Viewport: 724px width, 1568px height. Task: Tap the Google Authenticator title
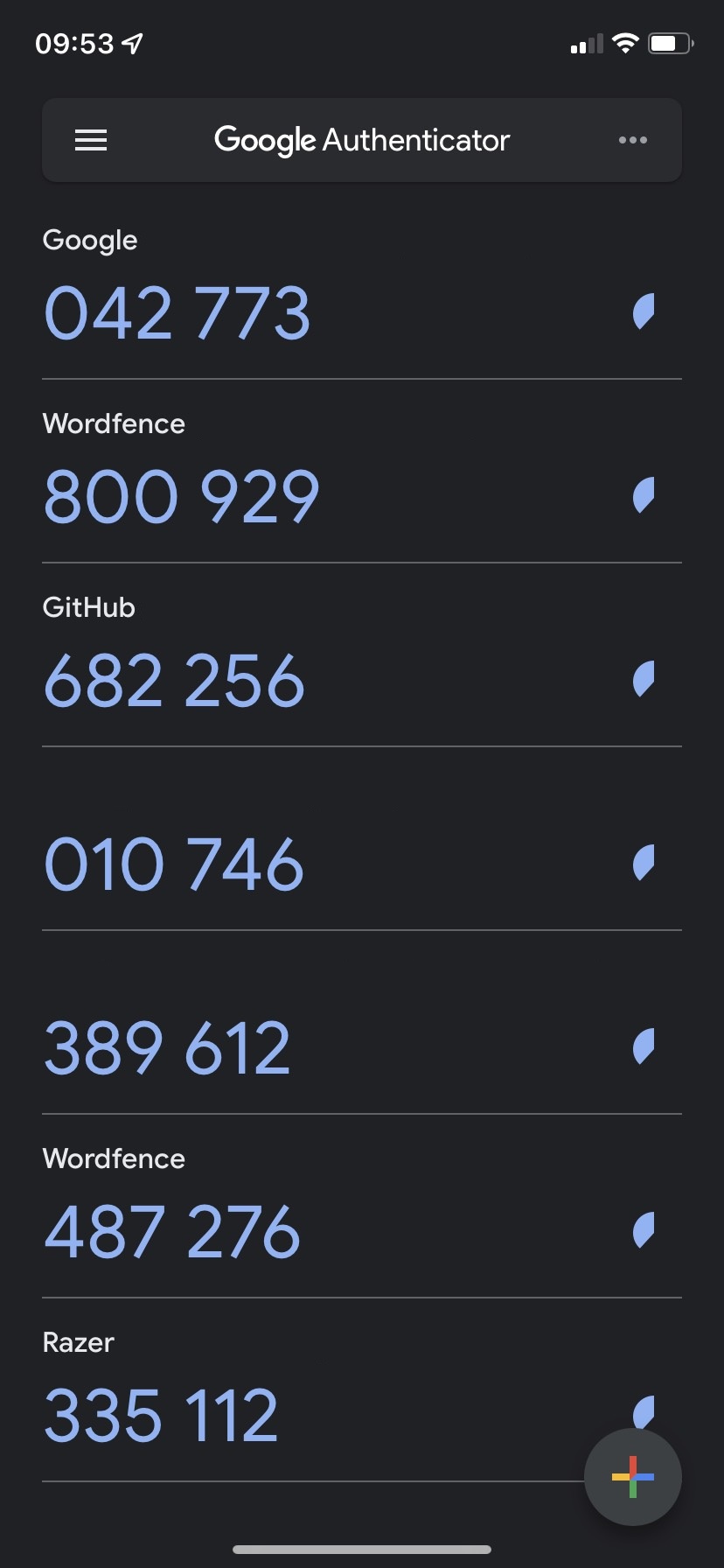(361, 140)
